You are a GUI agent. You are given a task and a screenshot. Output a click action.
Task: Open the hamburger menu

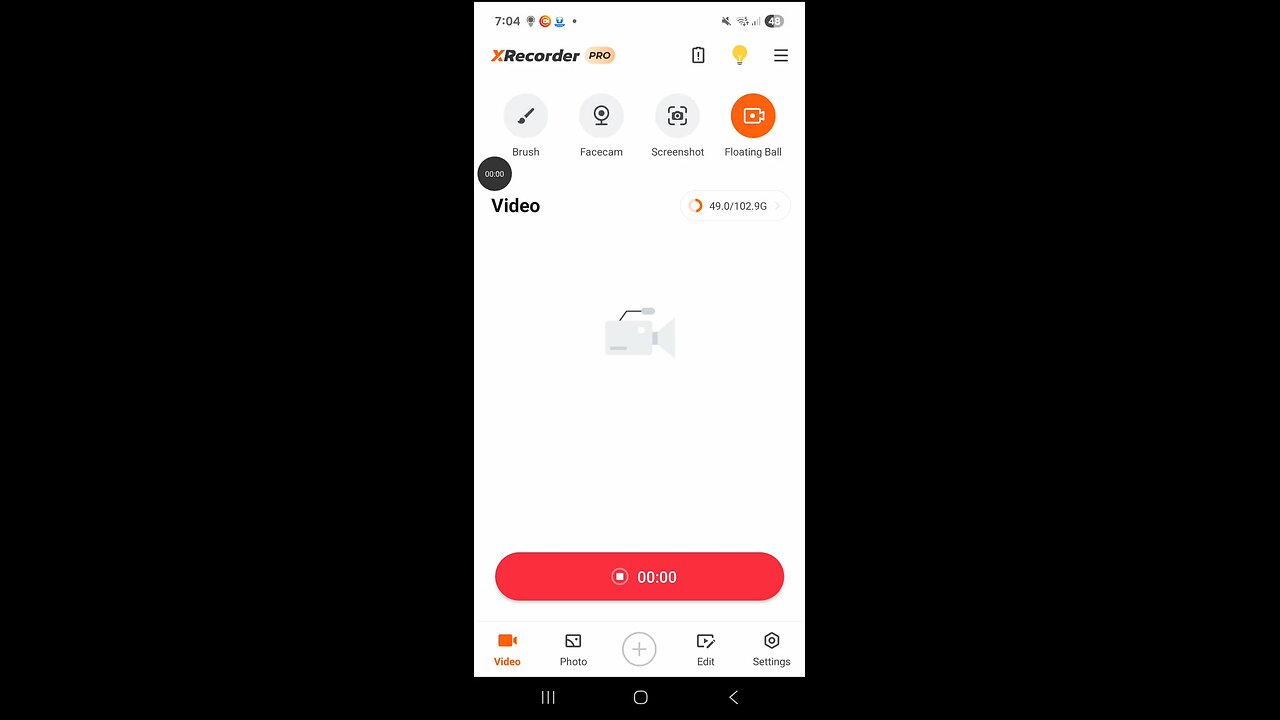coord(781,56)
